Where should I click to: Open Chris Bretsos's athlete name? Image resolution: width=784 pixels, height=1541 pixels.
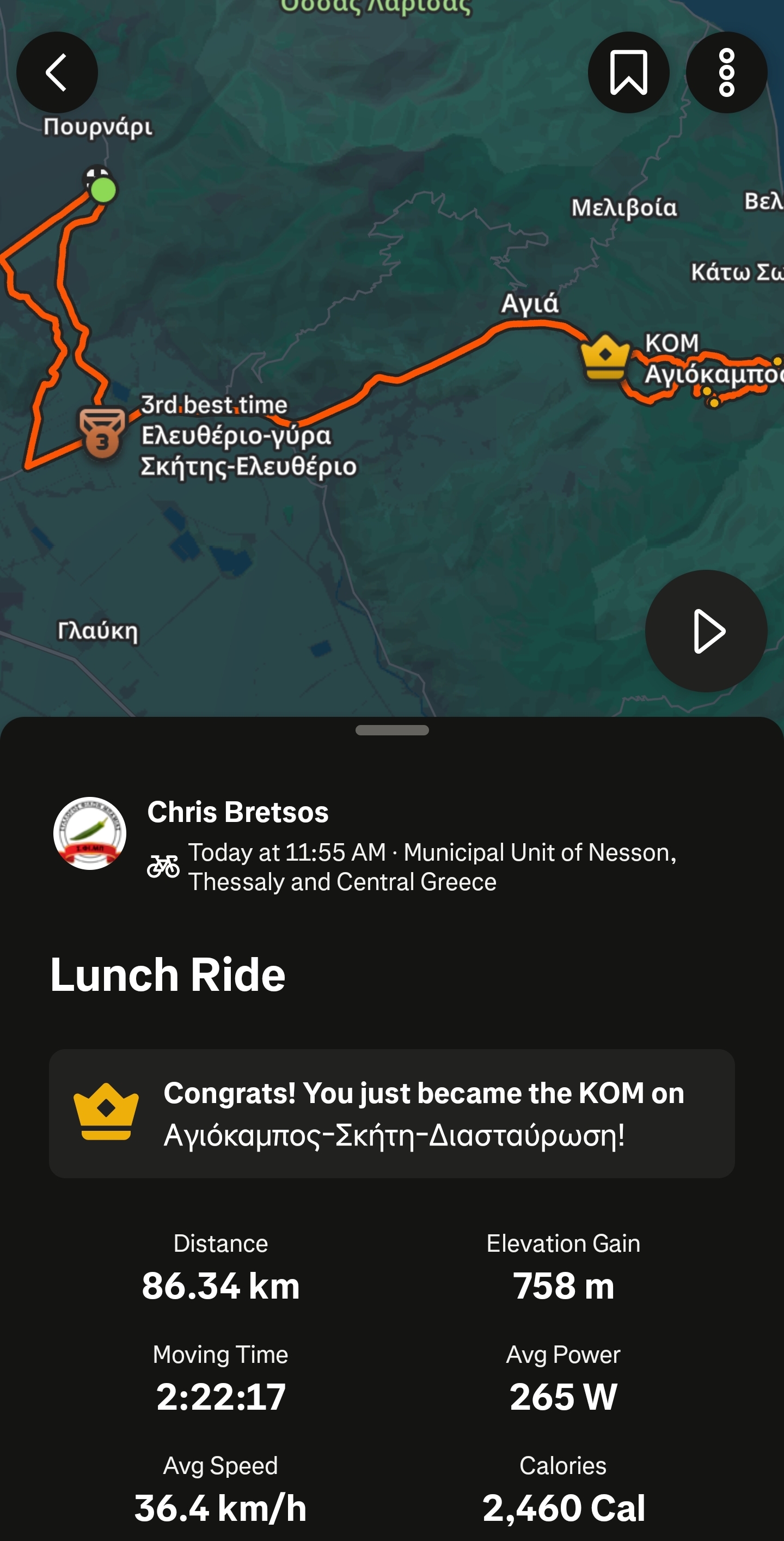[238, 812]
